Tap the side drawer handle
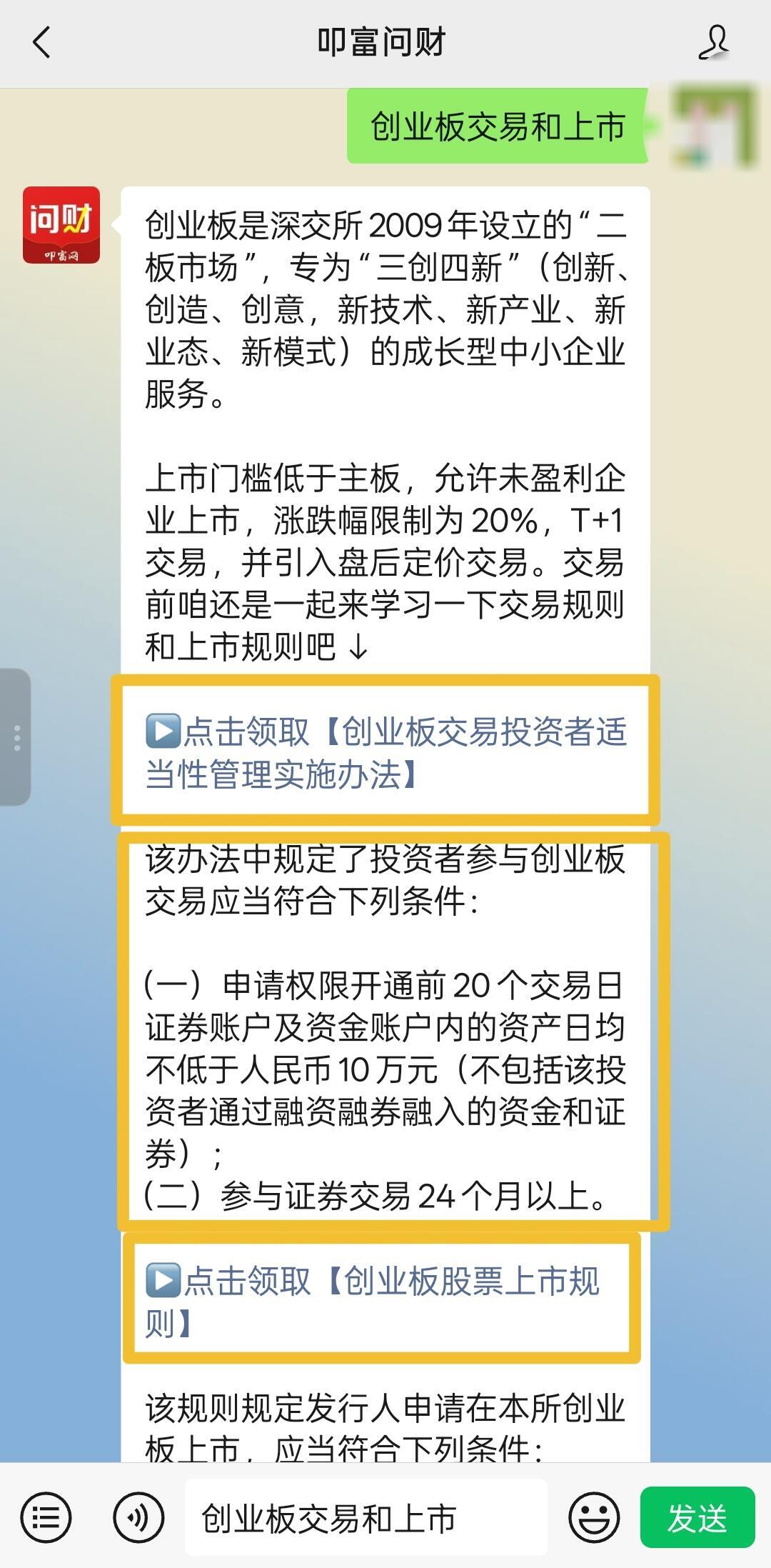 pyautogui.click(x=16, y=736)
